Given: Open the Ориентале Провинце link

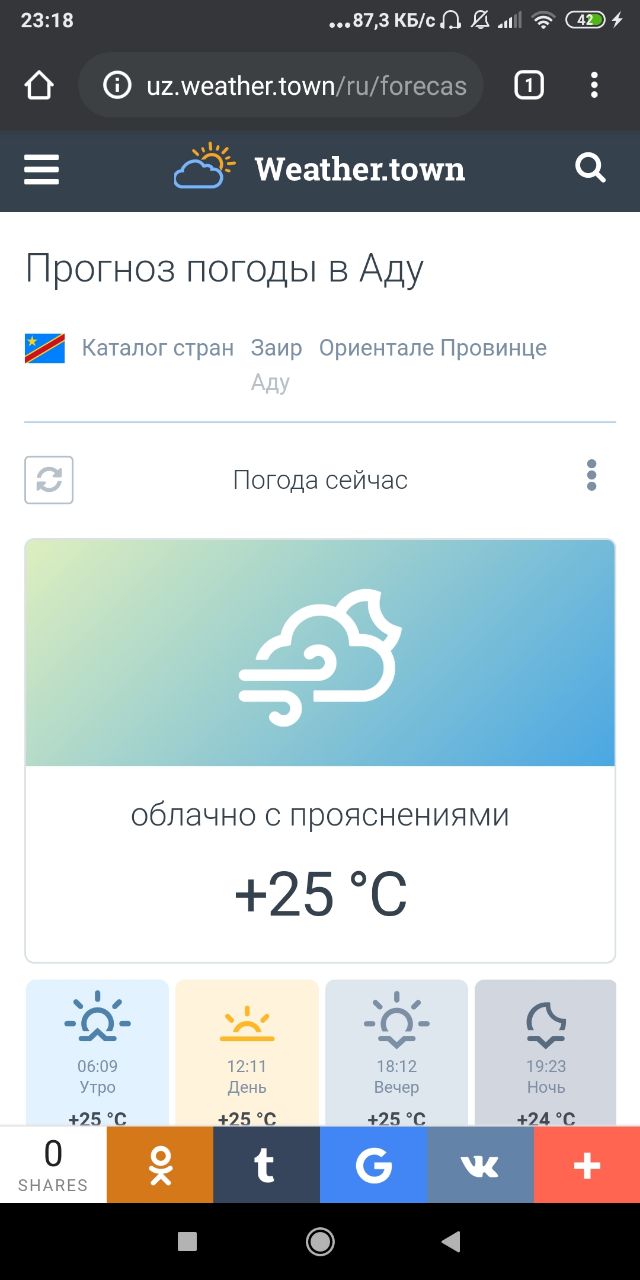Looking at the screenshot, I should click(433, 348).
